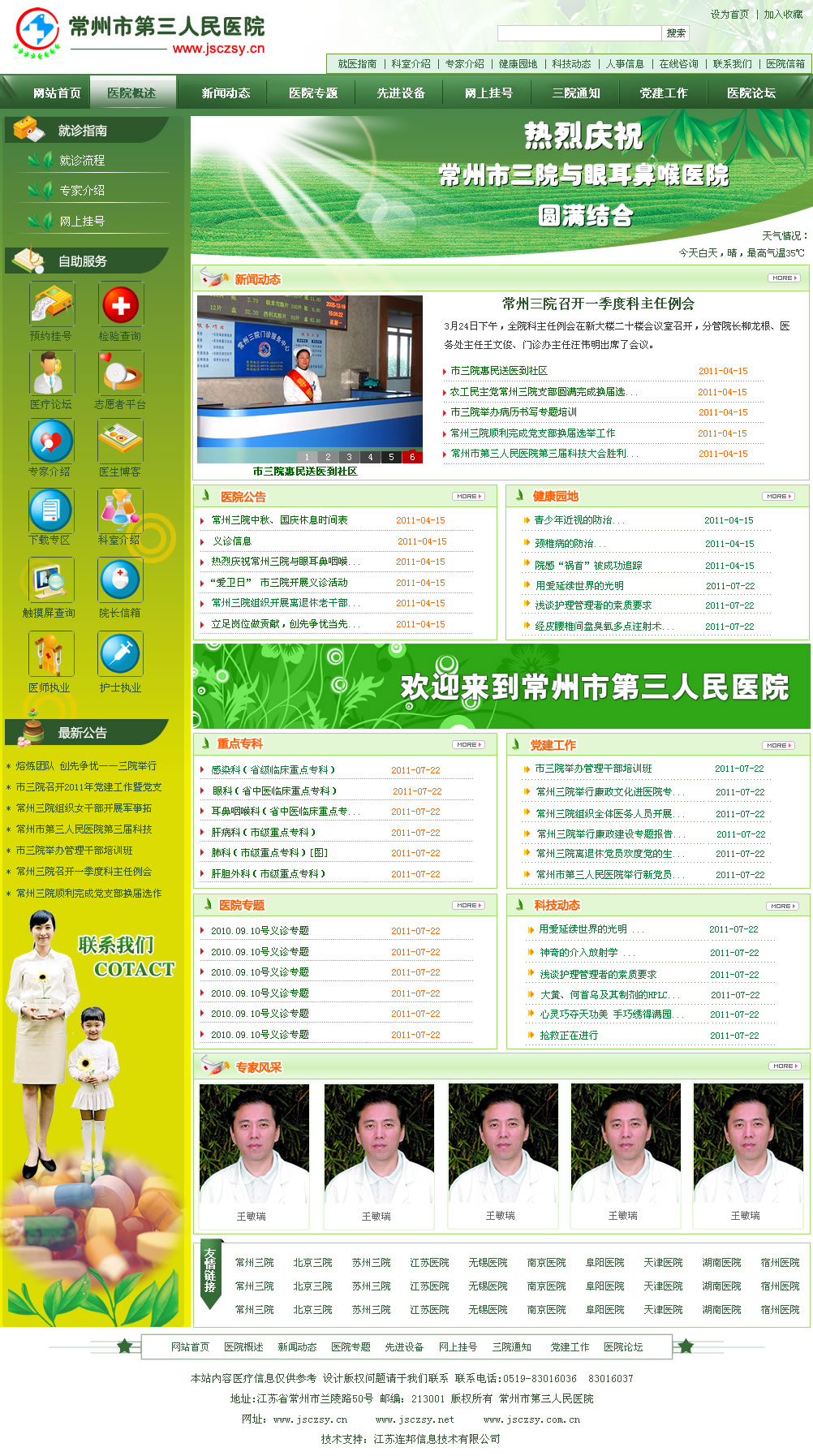Open the 检验查询 self-service icon
The image size is (813, 1456).
point(121,305)
